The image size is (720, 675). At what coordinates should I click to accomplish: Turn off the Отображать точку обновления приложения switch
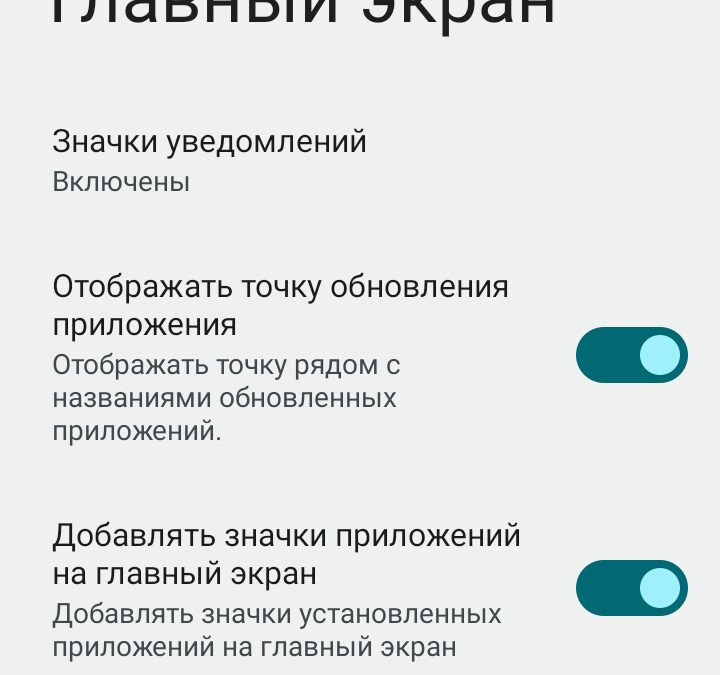click(x=631, y=355)
